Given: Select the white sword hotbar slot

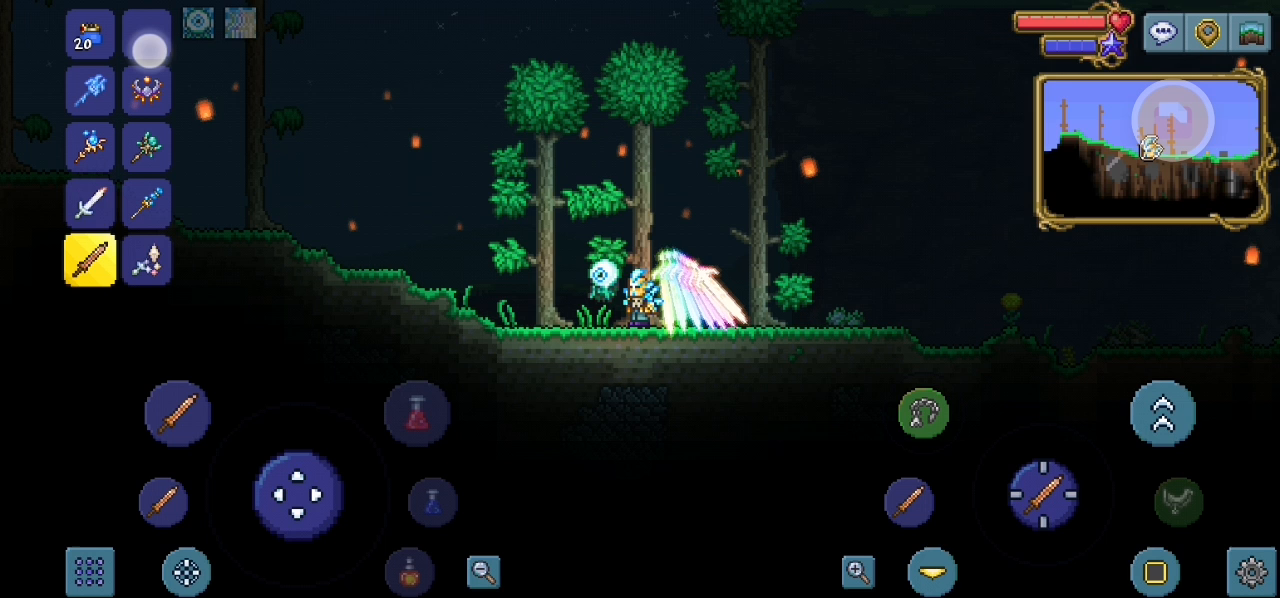Looking at the screenshot, I should click(x=90, y=203).
